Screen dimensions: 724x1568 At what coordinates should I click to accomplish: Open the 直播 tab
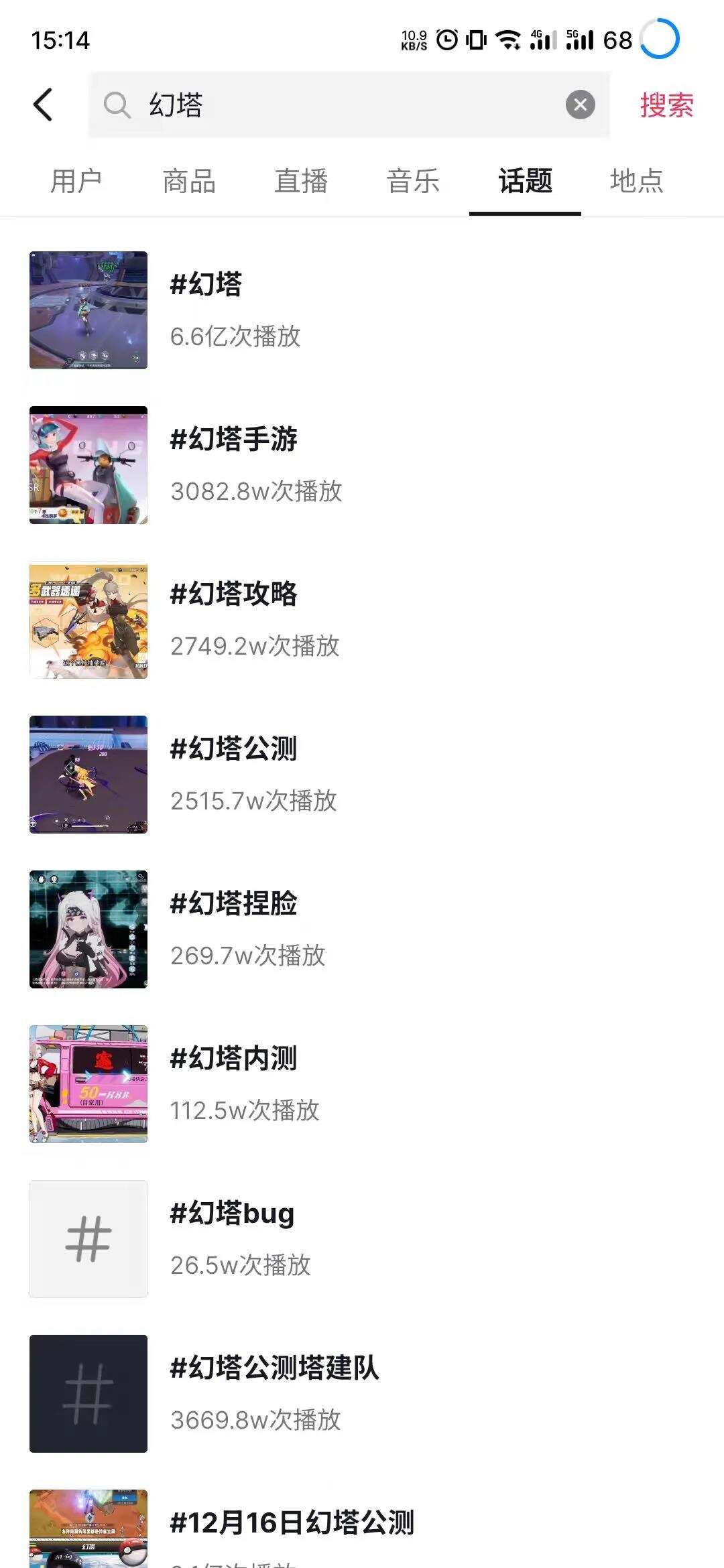[x=300, y=181]
